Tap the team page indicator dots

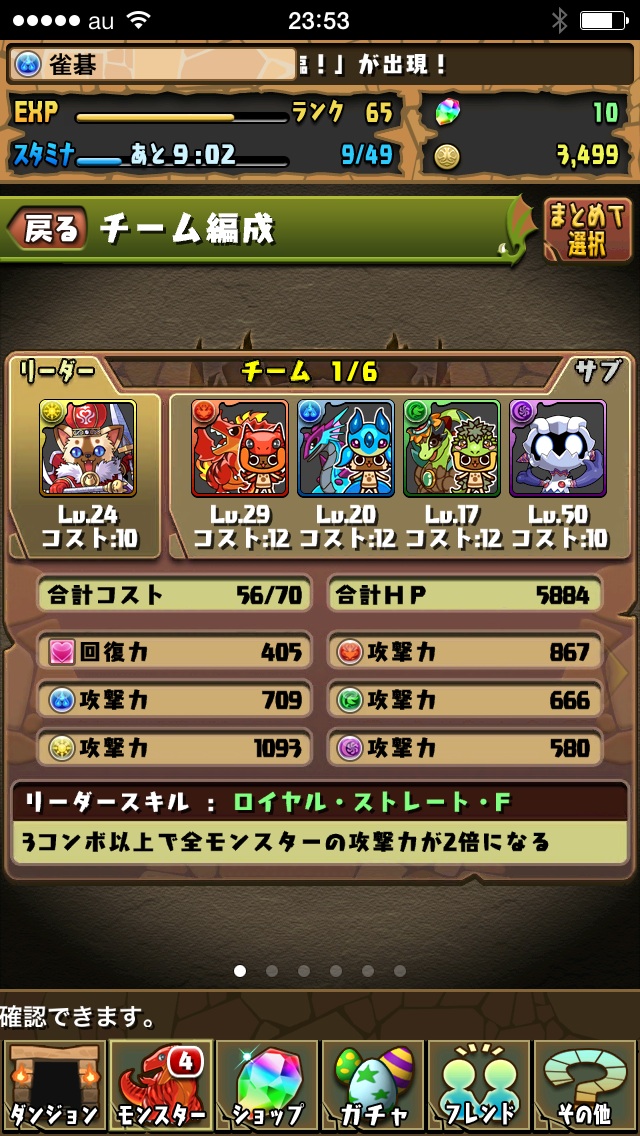point(320,970)
